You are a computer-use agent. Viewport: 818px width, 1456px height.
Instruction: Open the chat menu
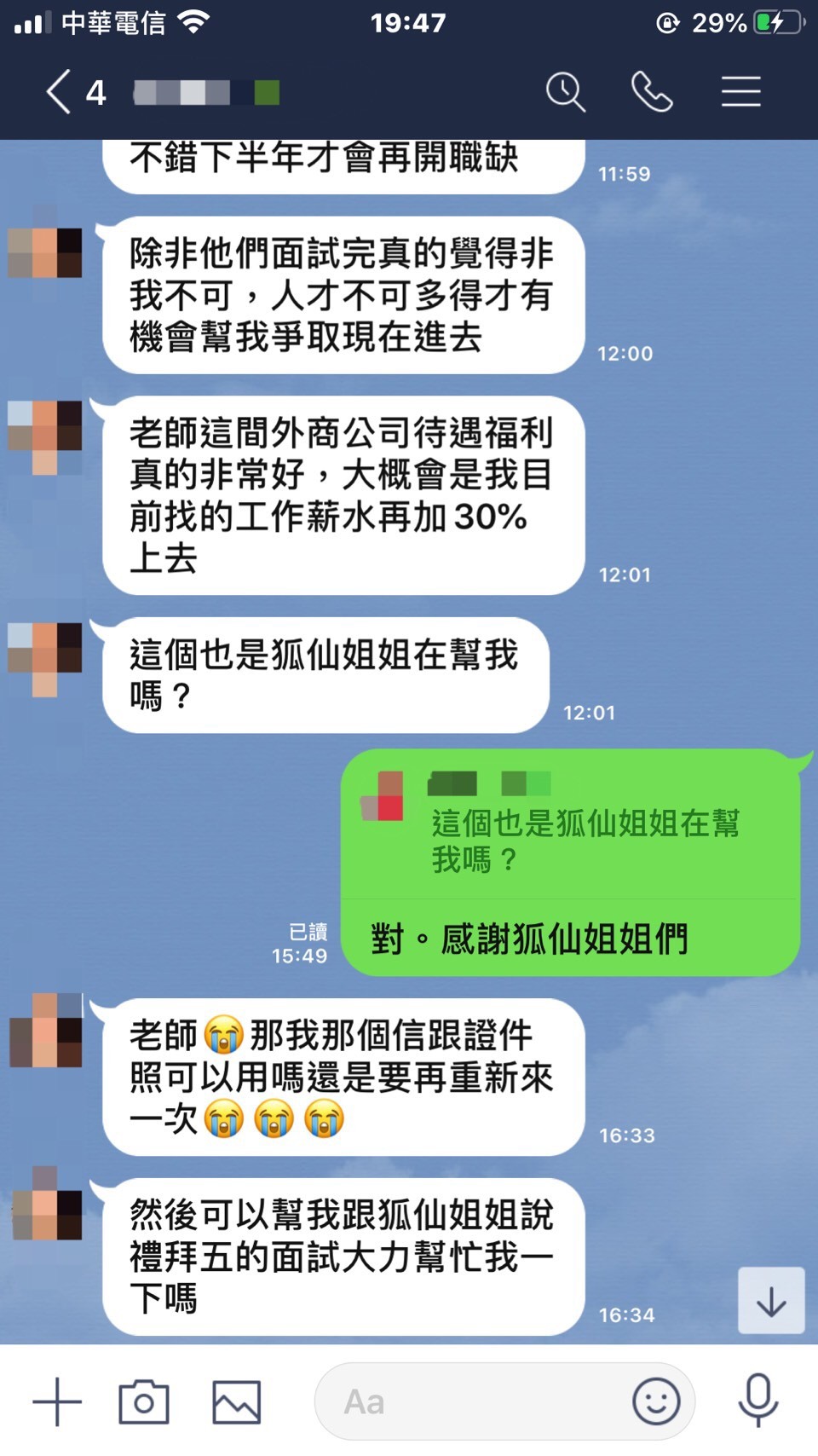coord(740,92)
